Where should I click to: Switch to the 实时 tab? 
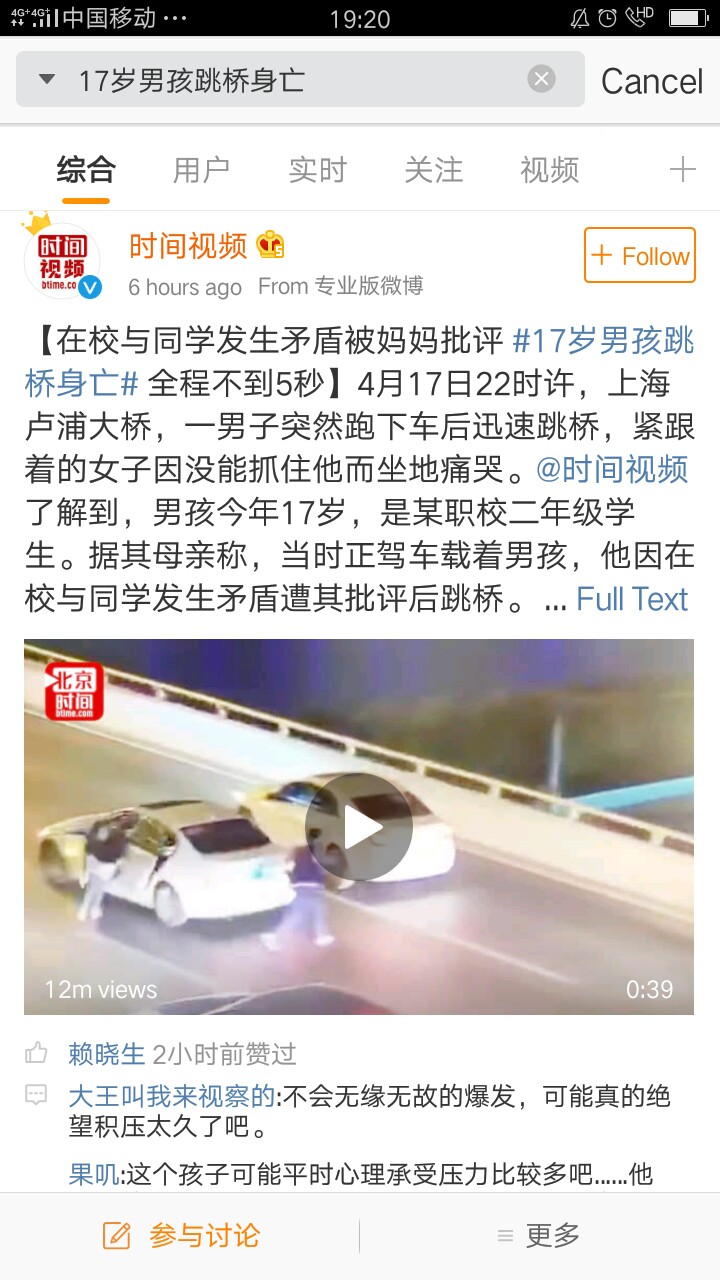click(x=317, y=170)
